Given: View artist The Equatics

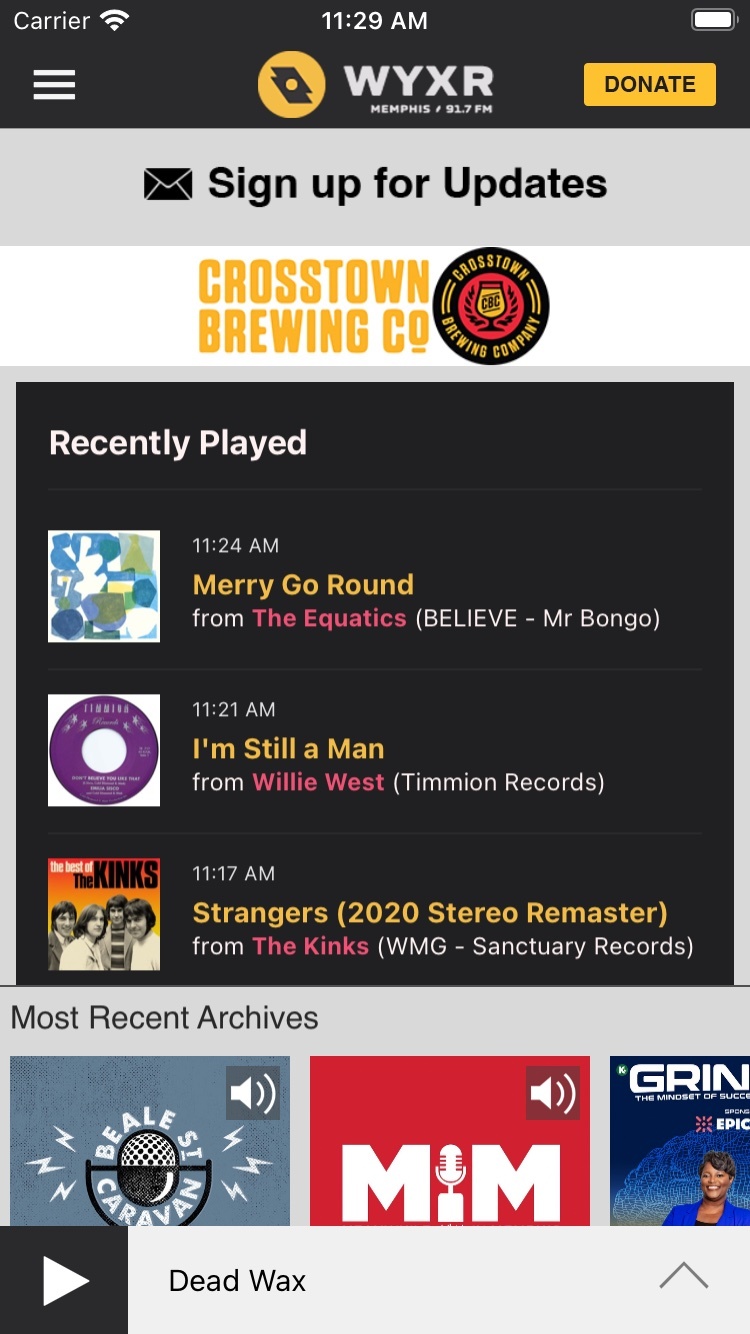Looking at the screenshot, I should 329,618.
